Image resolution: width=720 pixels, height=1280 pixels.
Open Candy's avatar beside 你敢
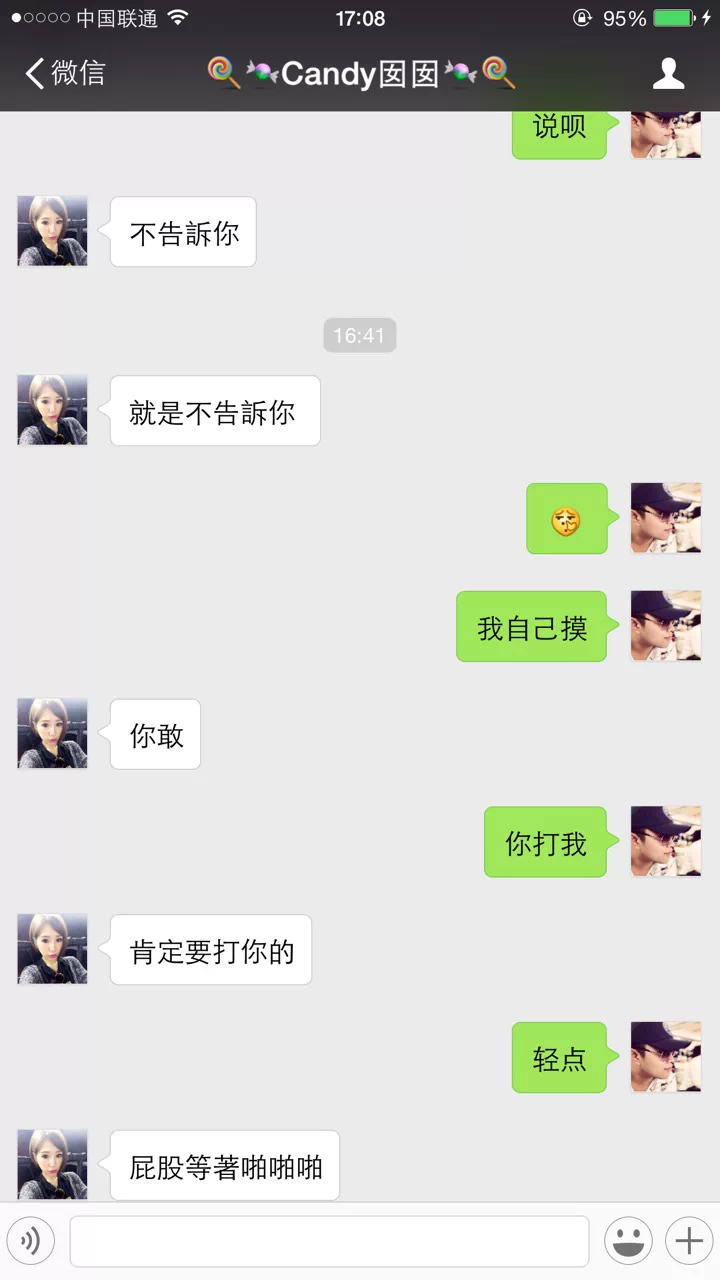click(52, 733)
